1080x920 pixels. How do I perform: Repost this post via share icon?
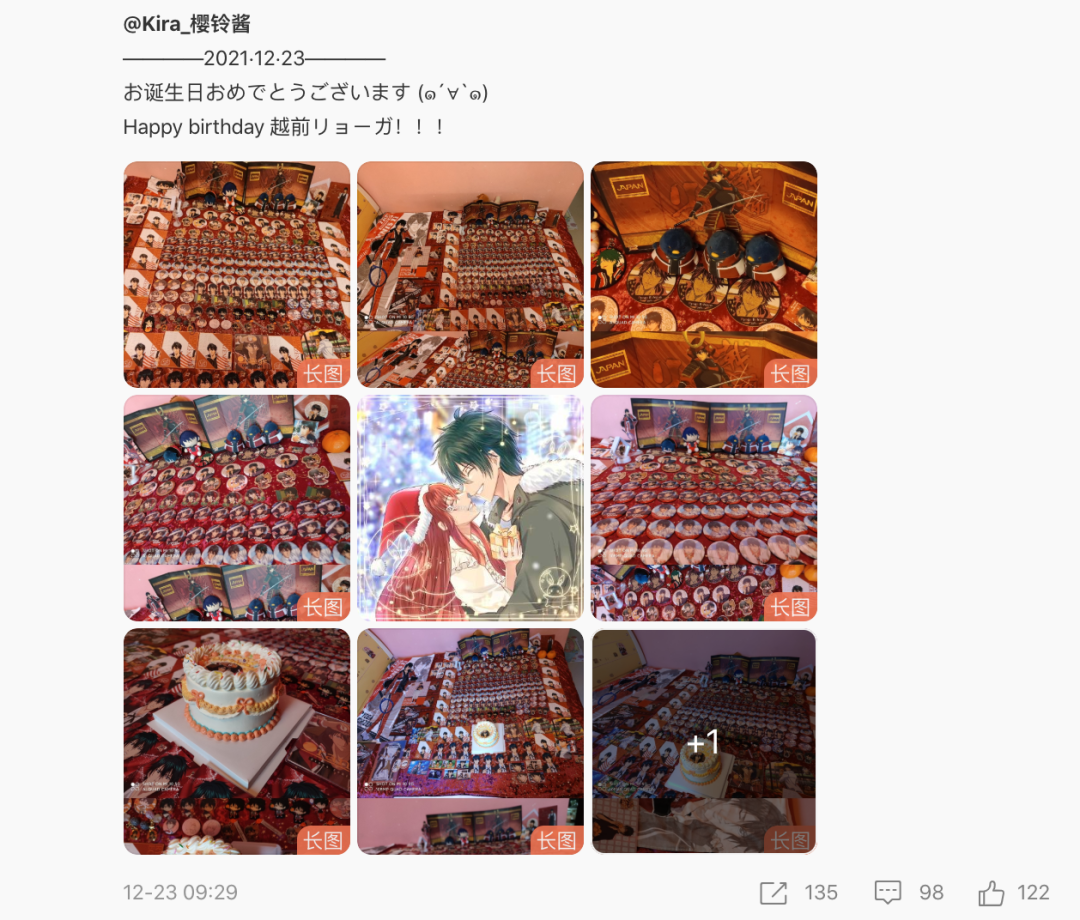click(x=773, y=892)
